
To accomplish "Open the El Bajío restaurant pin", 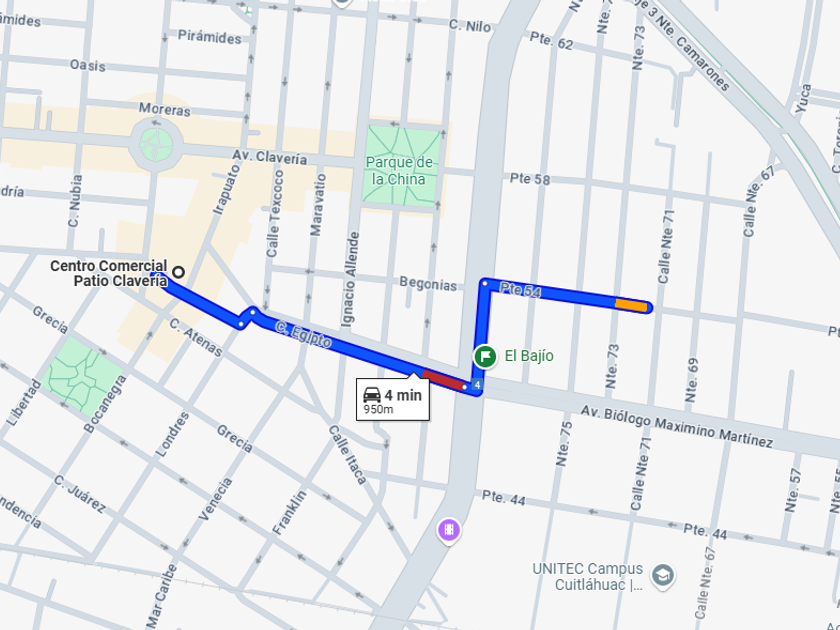I will [485, 355].
